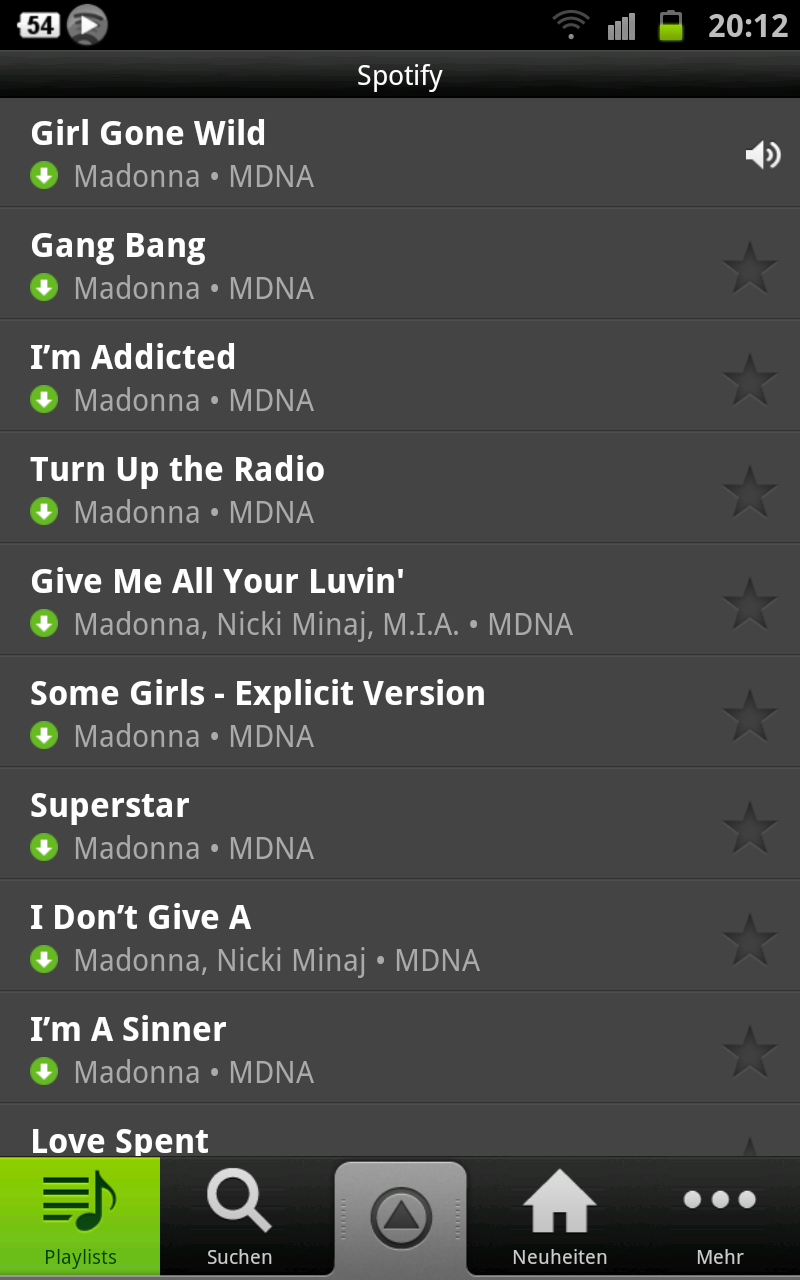Play Some Girls - Explicit Version
800x1280 pixels.
pyautogui.click(x=300, y=713)
